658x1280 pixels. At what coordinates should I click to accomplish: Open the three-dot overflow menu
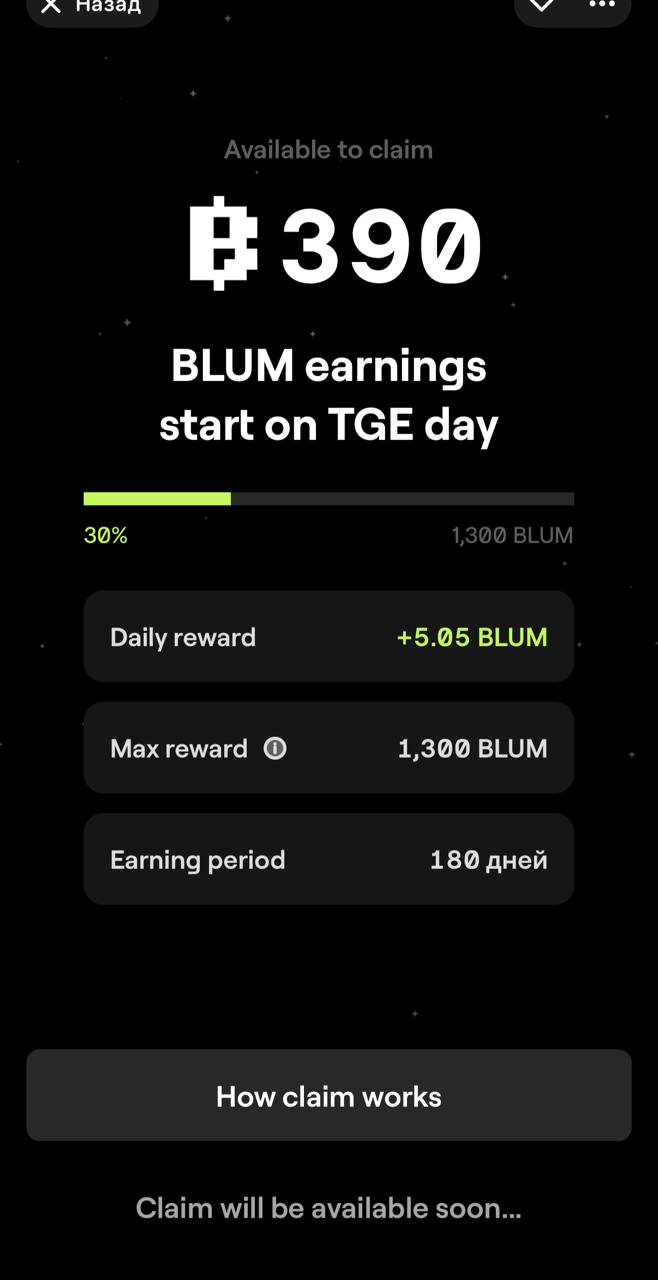(602, 5)
